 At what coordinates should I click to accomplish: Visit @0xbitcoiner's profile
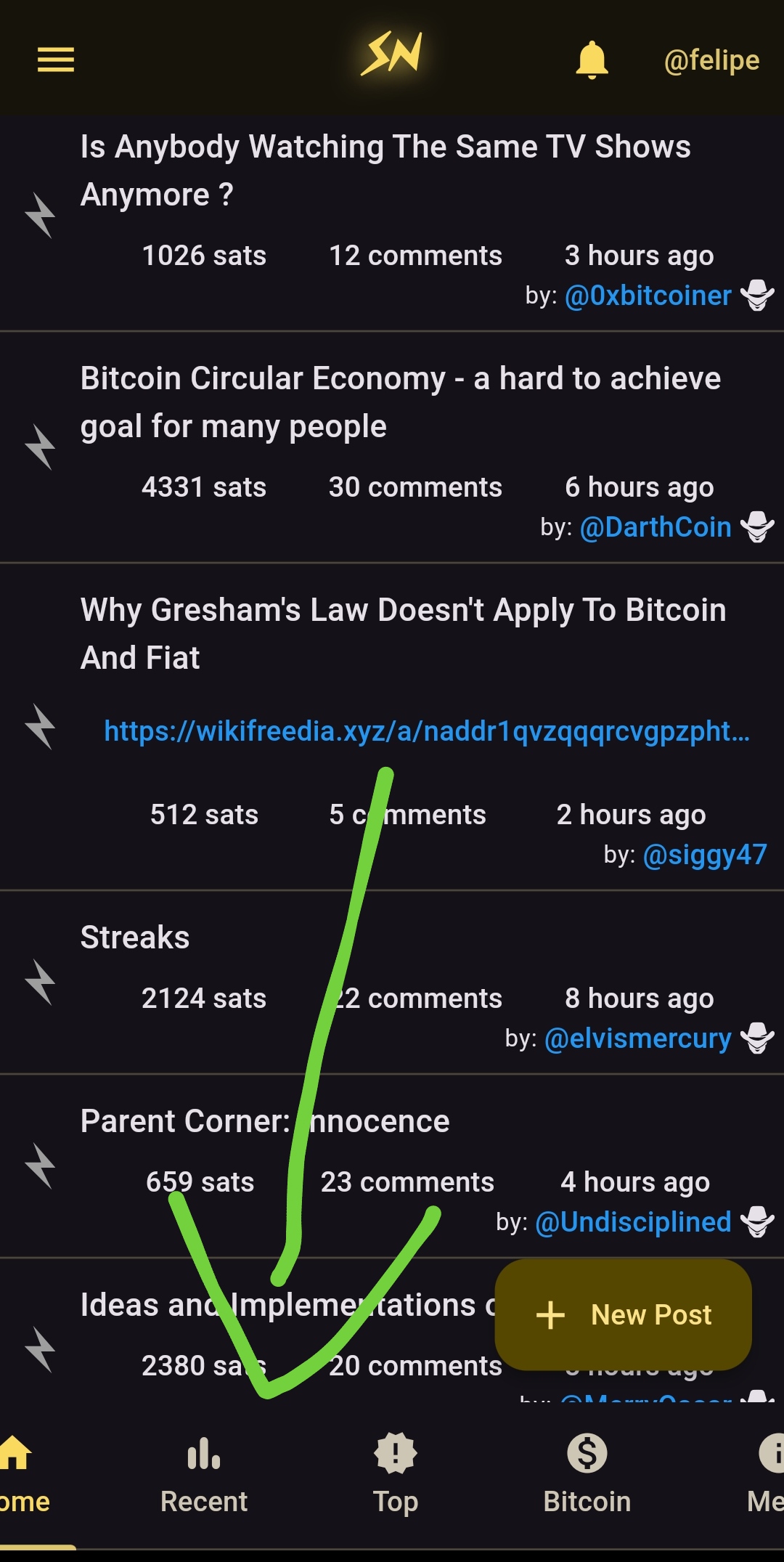[648, 296]
